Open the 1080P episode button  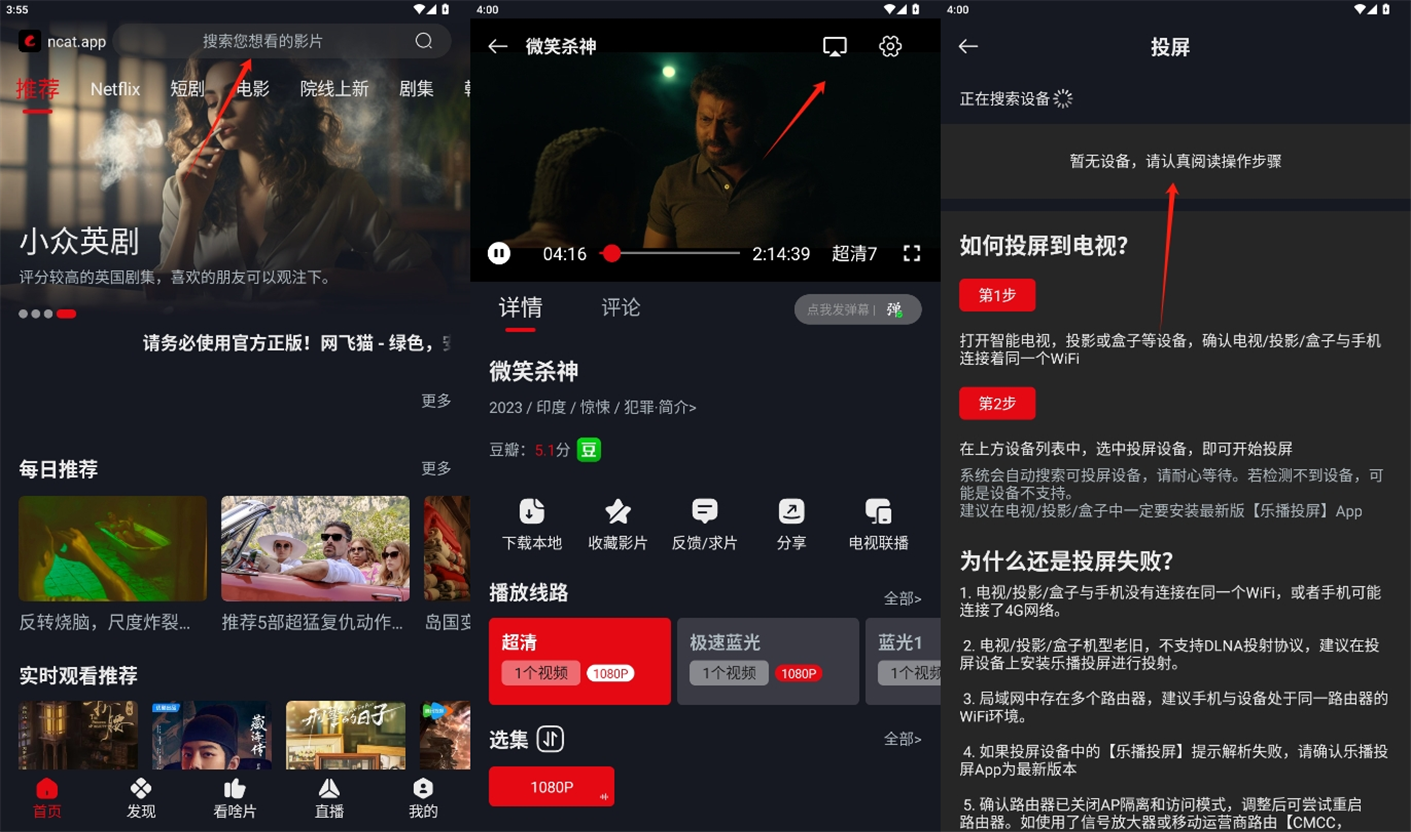[x=551, y=787]
